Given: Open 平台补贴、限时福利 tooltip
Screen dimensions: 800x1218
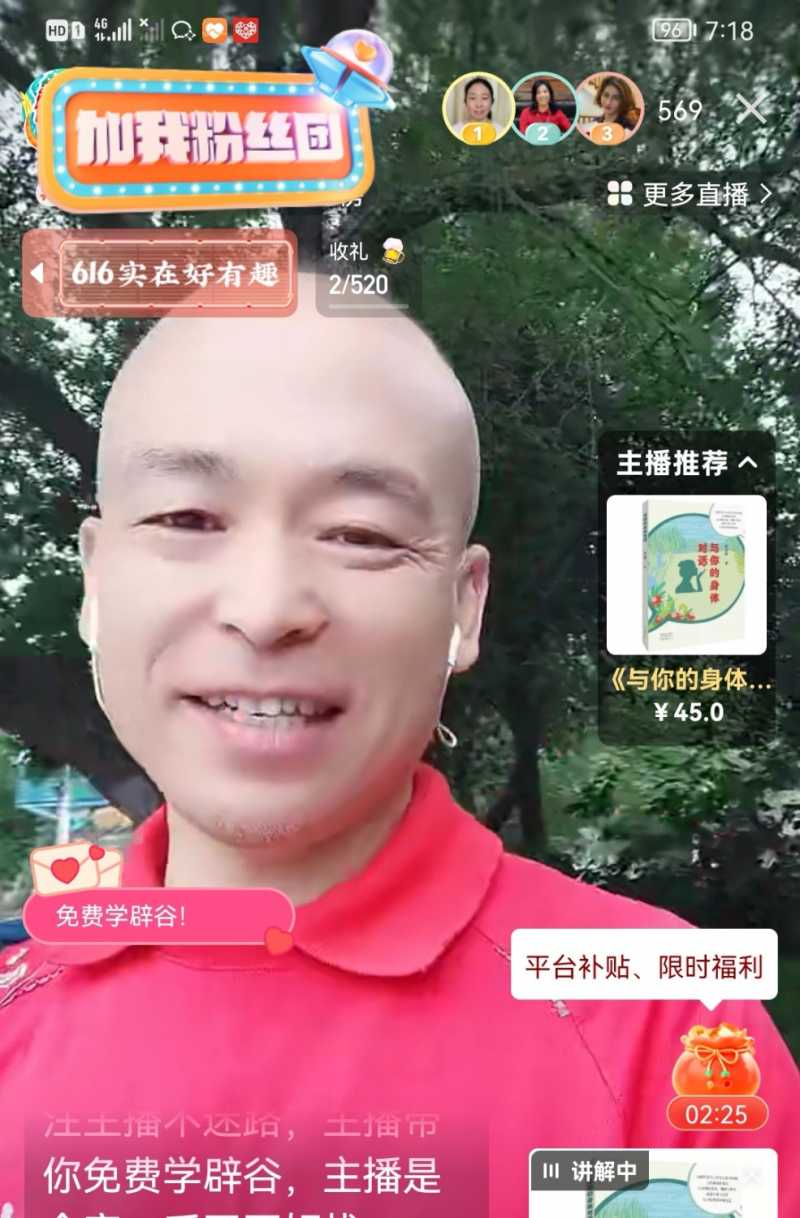Looking at the screenshot, I should tap(644, 966).
